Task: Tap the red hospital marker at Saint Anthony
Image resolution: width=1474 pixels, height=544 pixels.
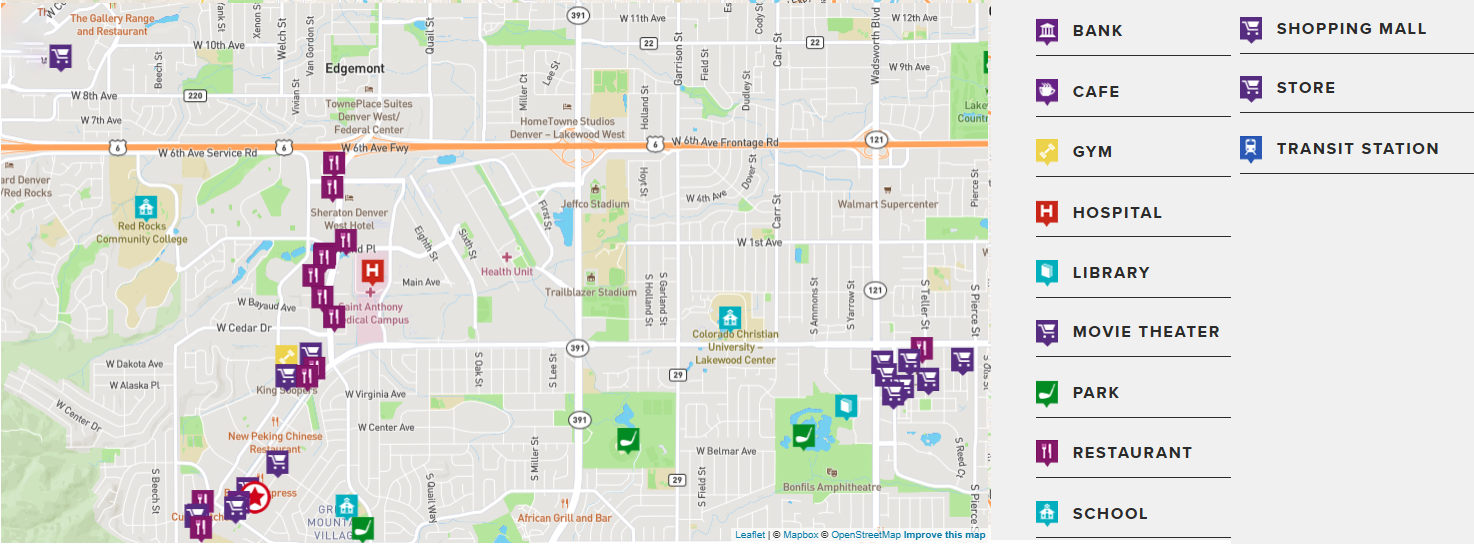Action: tap(373, 270)
